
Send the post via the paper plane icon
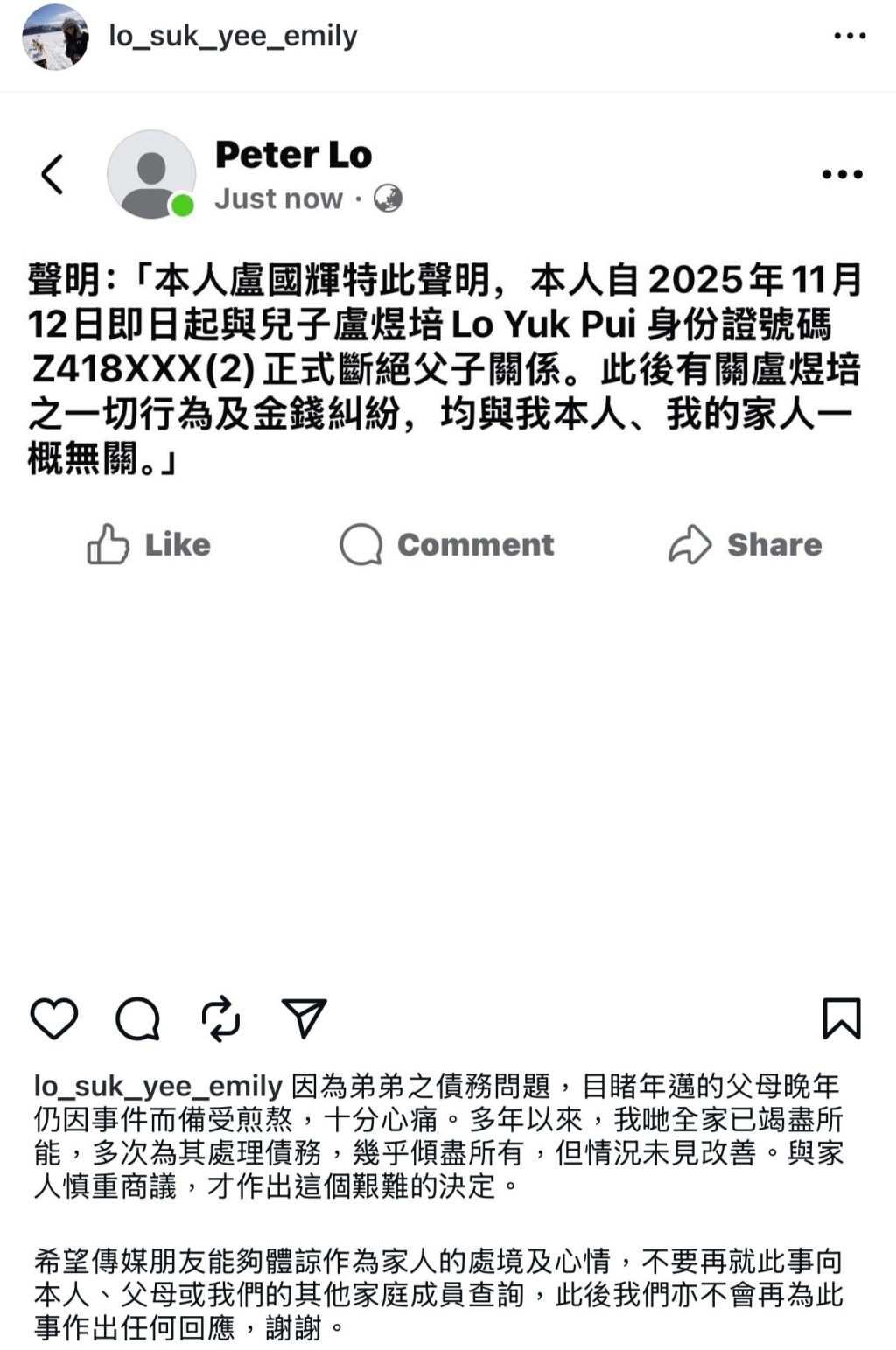[x=304, y=1018]
